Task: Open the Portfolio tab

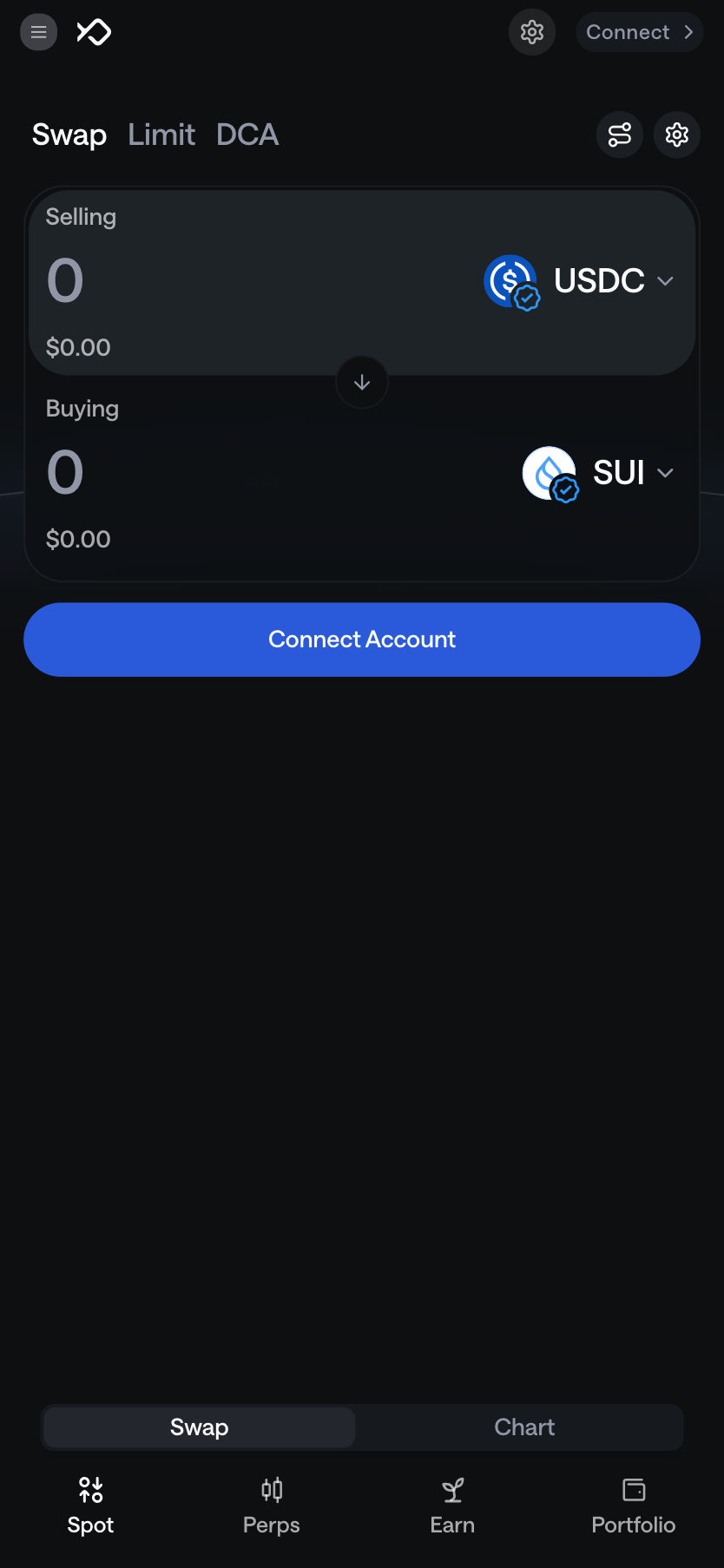Action: point(634,1506)
